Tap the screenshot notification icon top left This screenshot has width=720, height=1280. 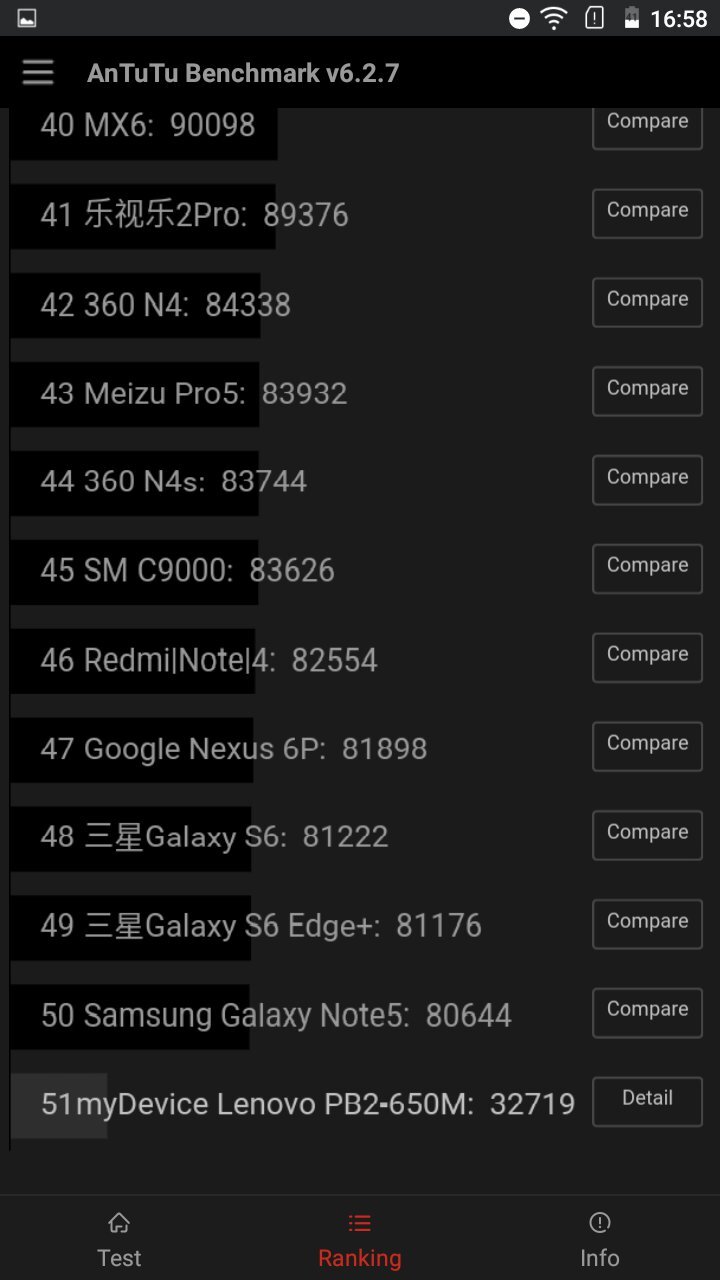(26, 17)
